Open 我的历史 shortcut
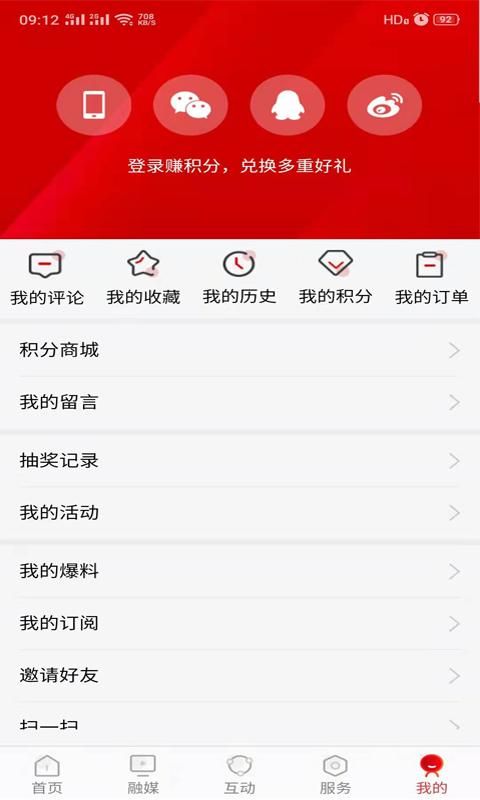Viewport: 480px width, 800px height. 239,278
